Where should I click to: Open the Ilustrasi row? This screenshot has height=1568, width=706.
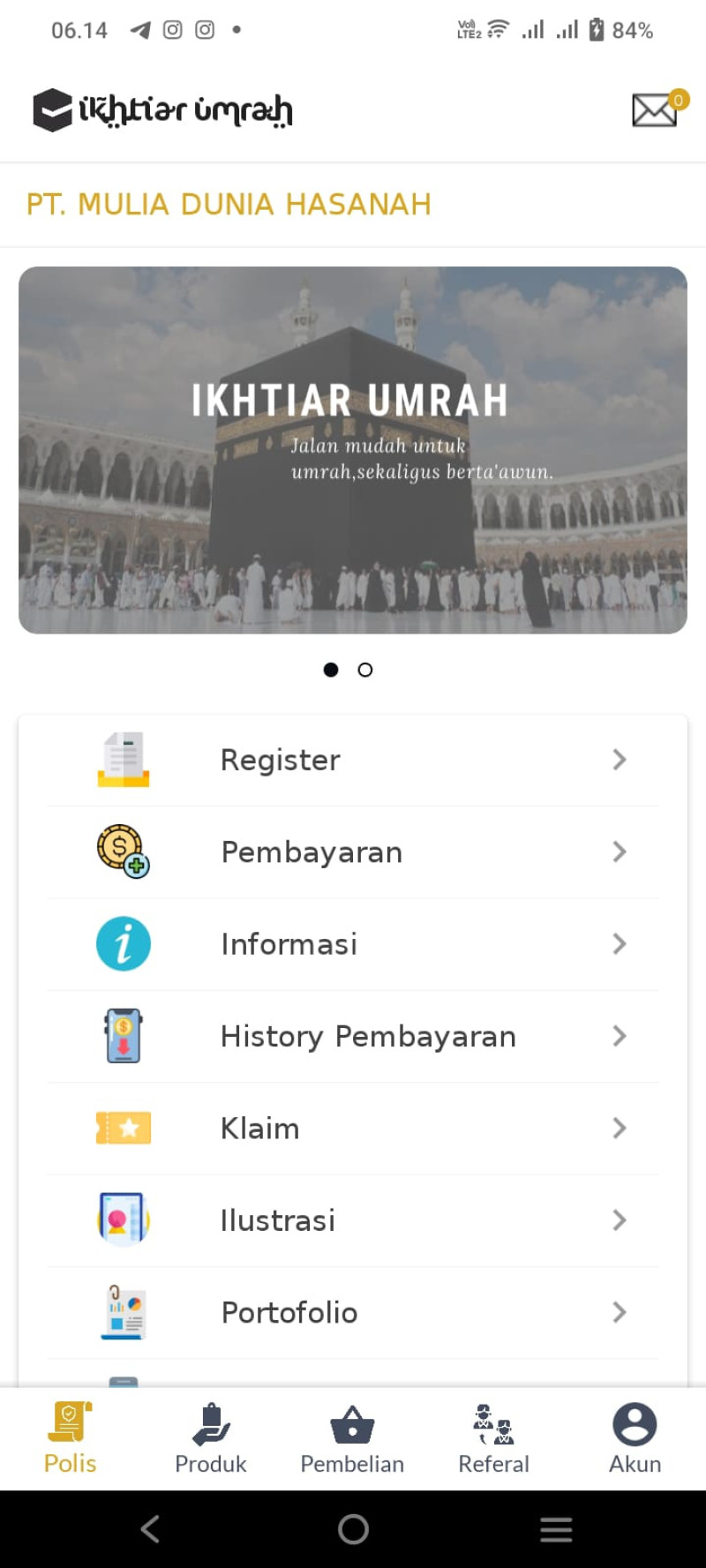click(x=353, y=1220)
